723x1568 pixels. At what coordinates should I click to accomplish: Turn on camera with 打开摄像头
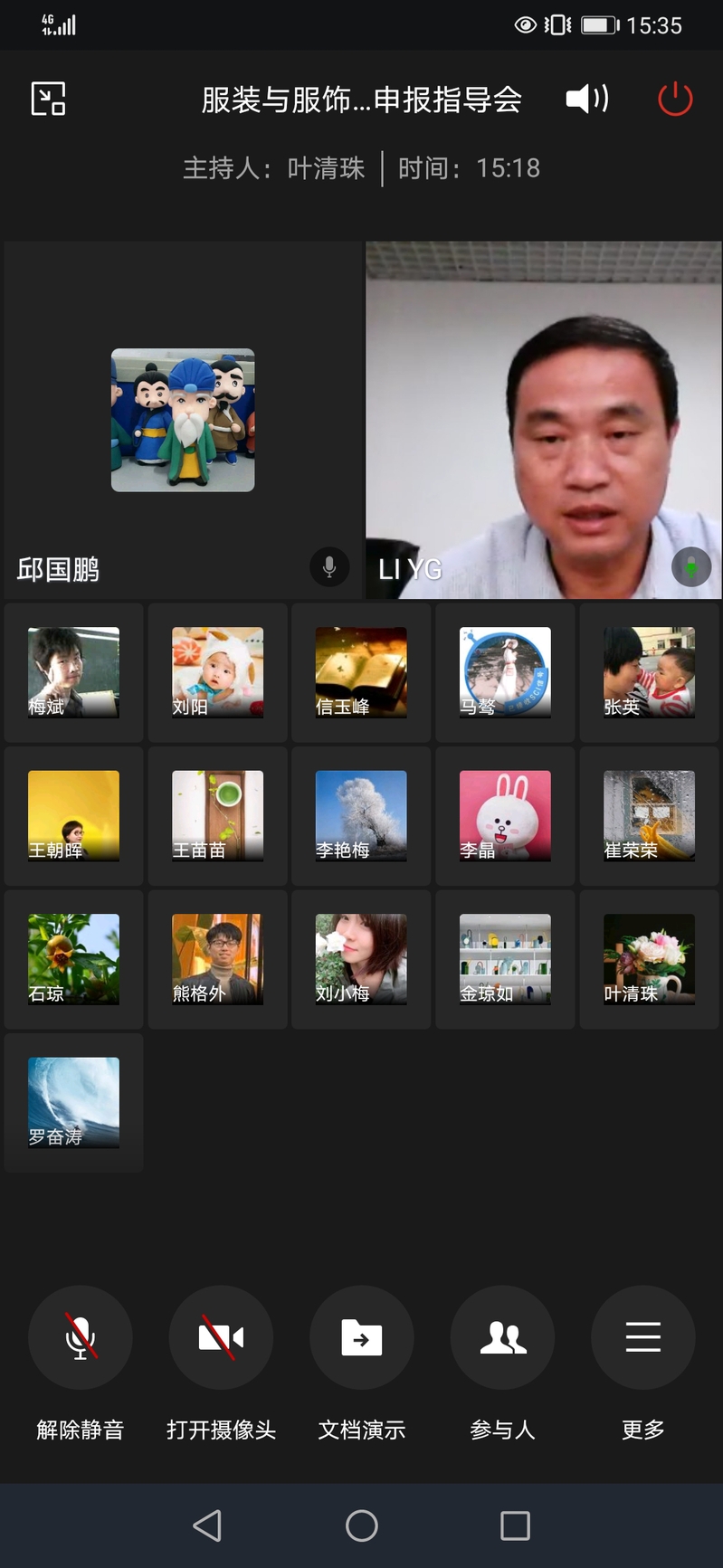221,1338
